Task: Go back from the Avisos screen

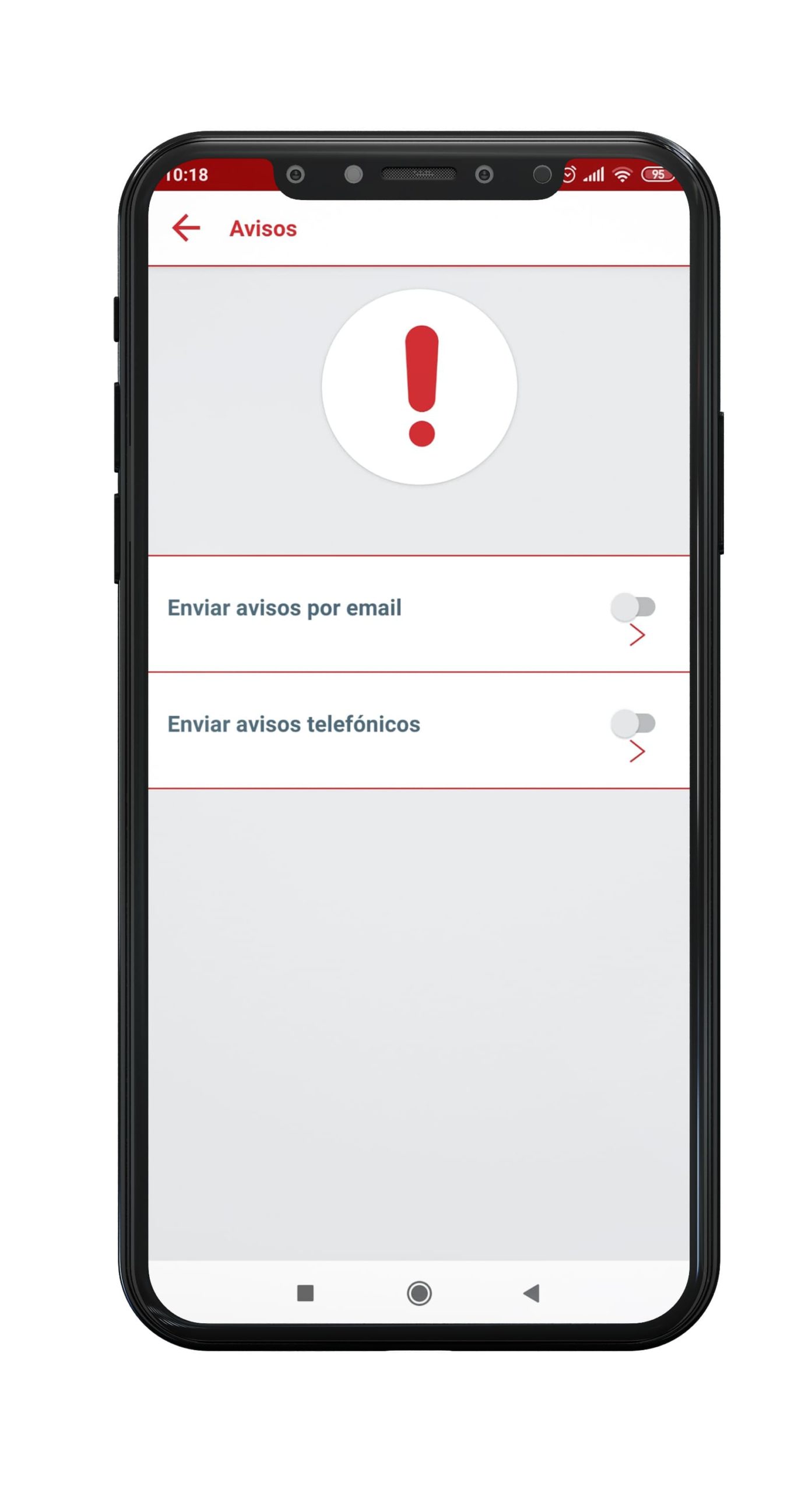Action: pos(186,227)
